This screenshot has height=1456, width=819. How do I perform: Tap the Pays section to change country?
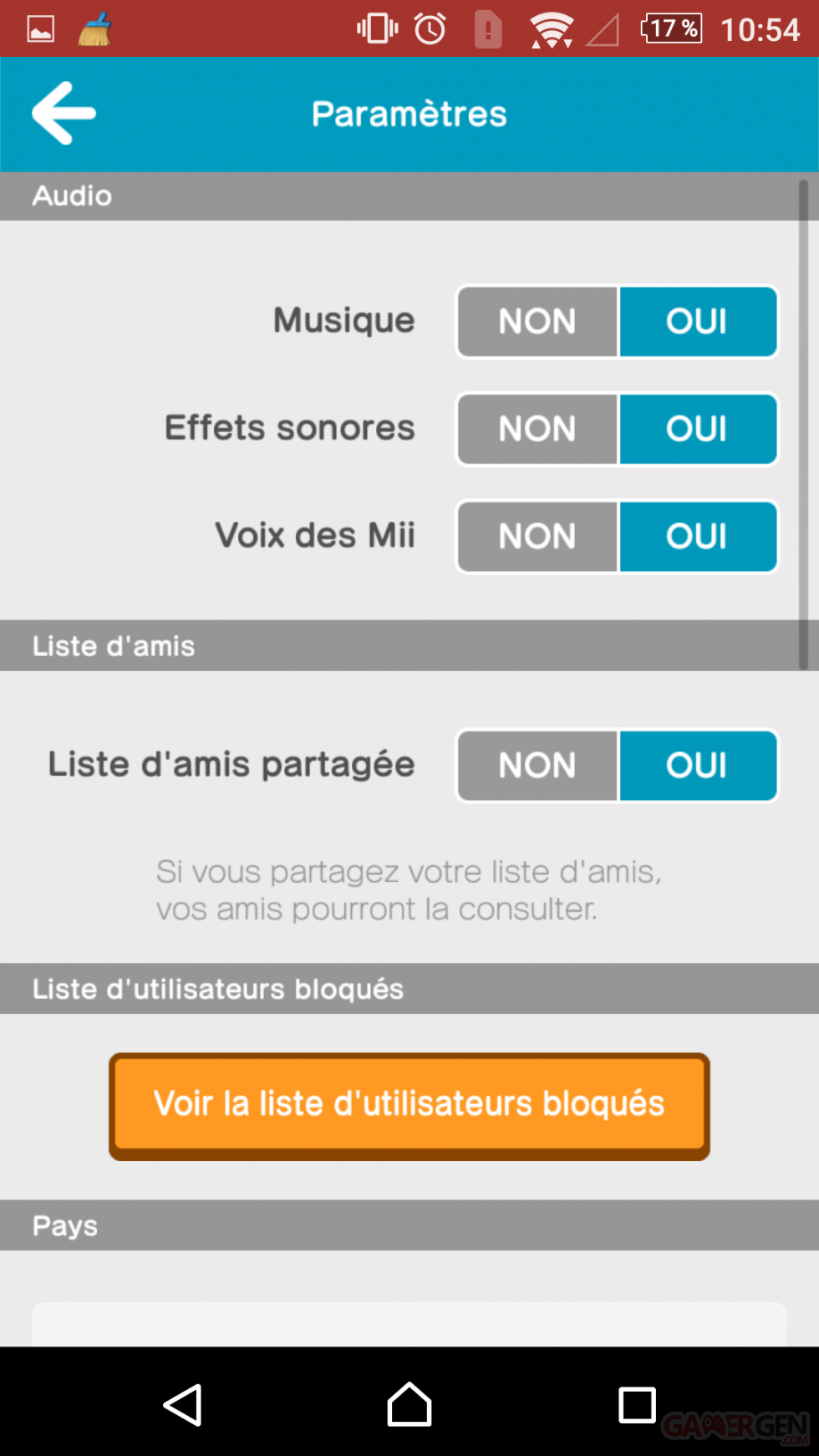tap(64, 1225)
